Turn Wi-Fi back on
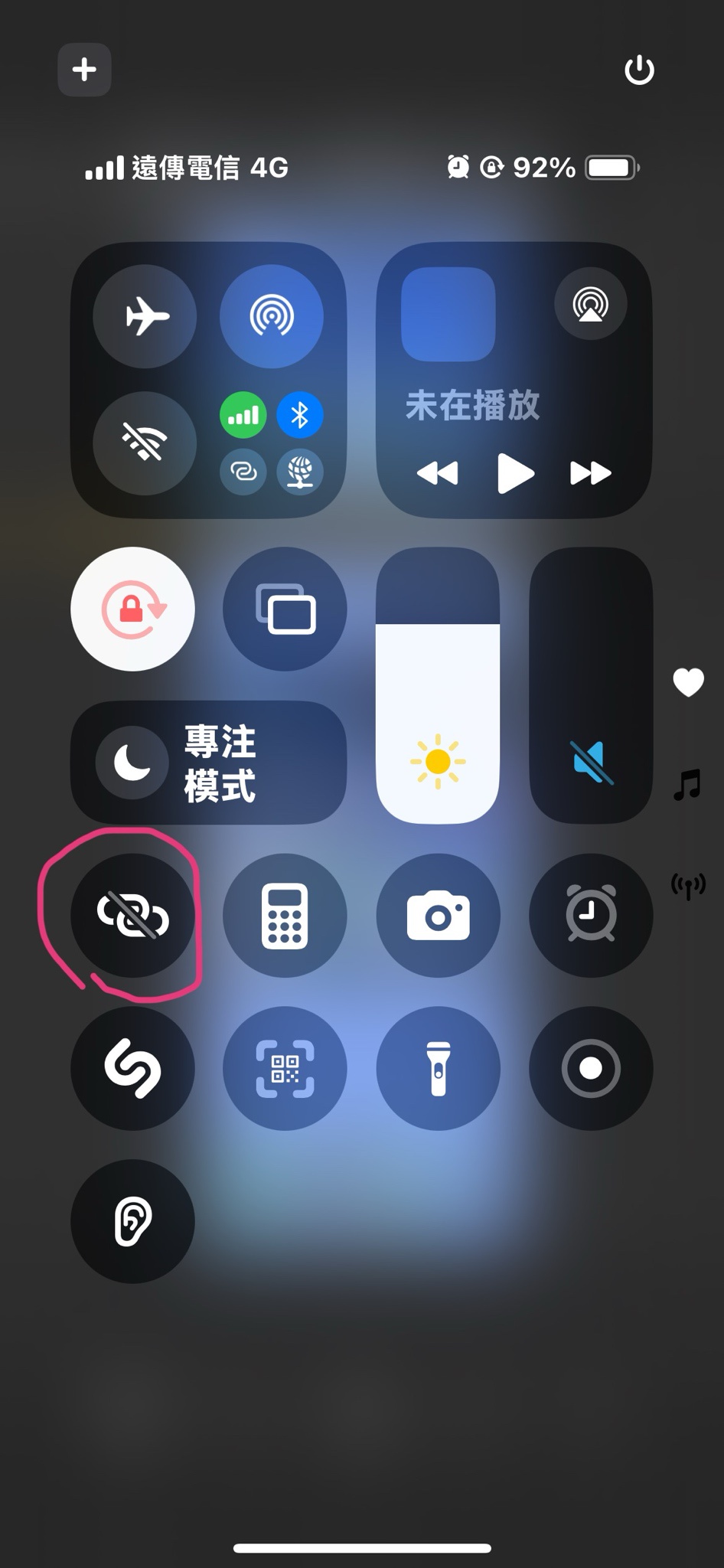 [x=145, y=443]
